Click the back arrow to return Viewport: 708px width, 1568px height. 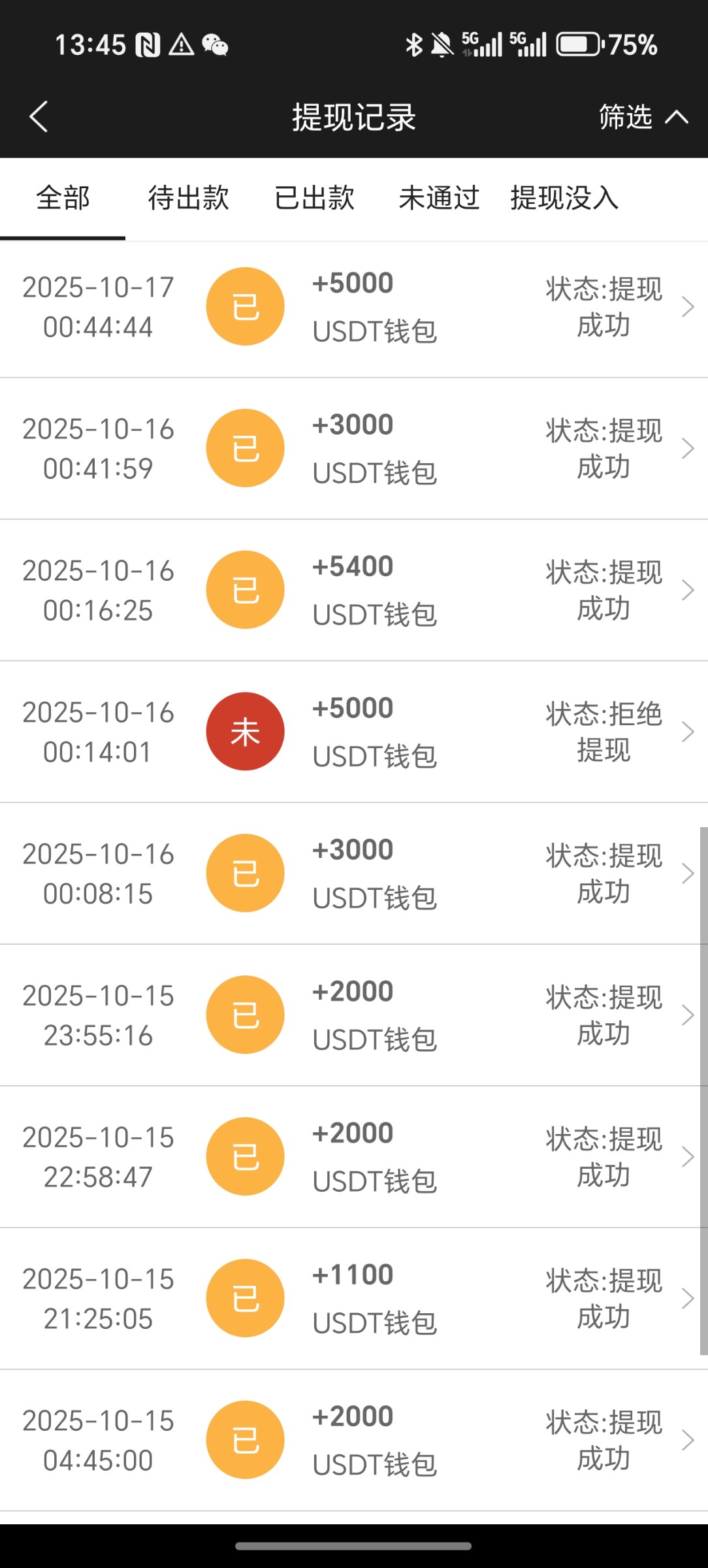[39, 118]
